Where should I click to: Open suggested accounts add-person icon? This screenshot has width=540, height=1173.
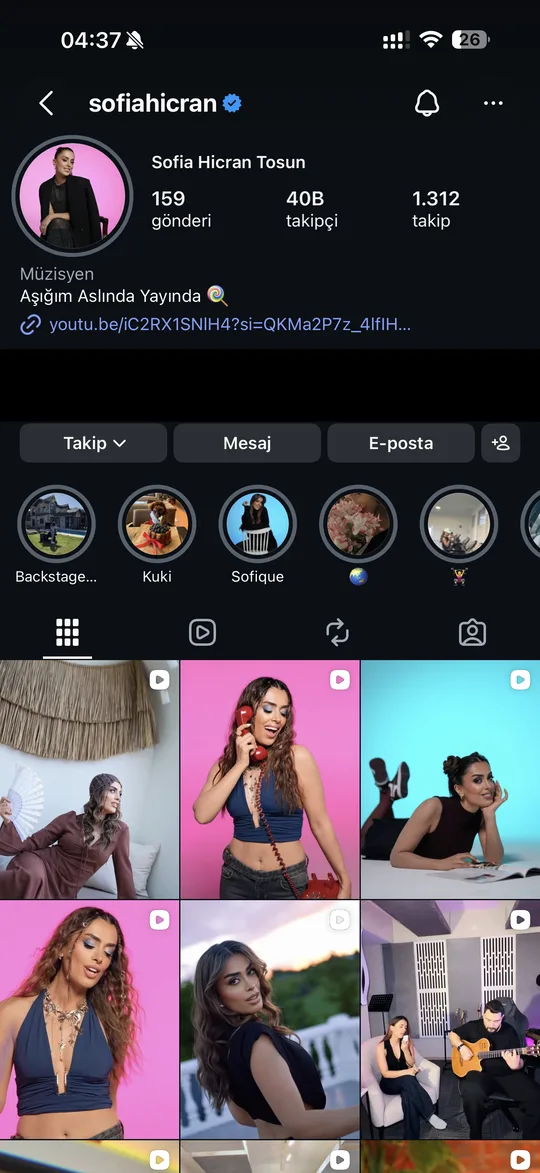[500, 443]
